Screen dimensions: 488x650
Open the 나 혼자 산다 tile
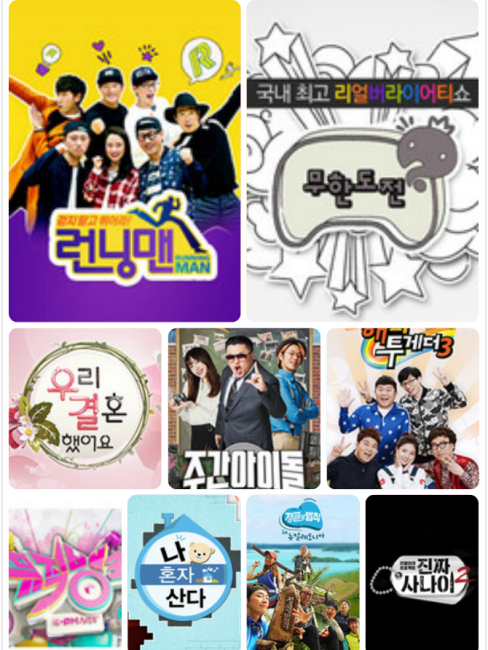click(x=184, y=572)
